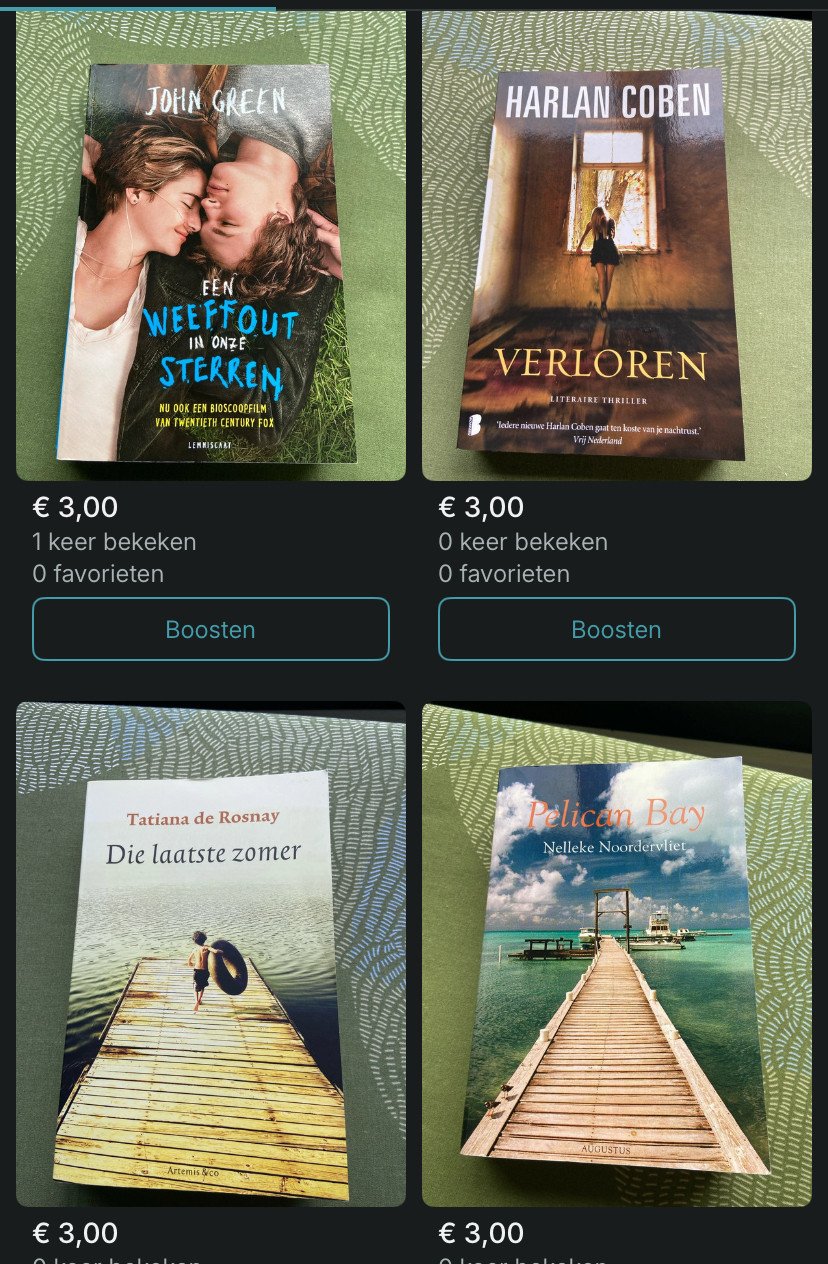Boost the John Green book listing
Viewport: 828px width, 1264px height.
(210, 629)
